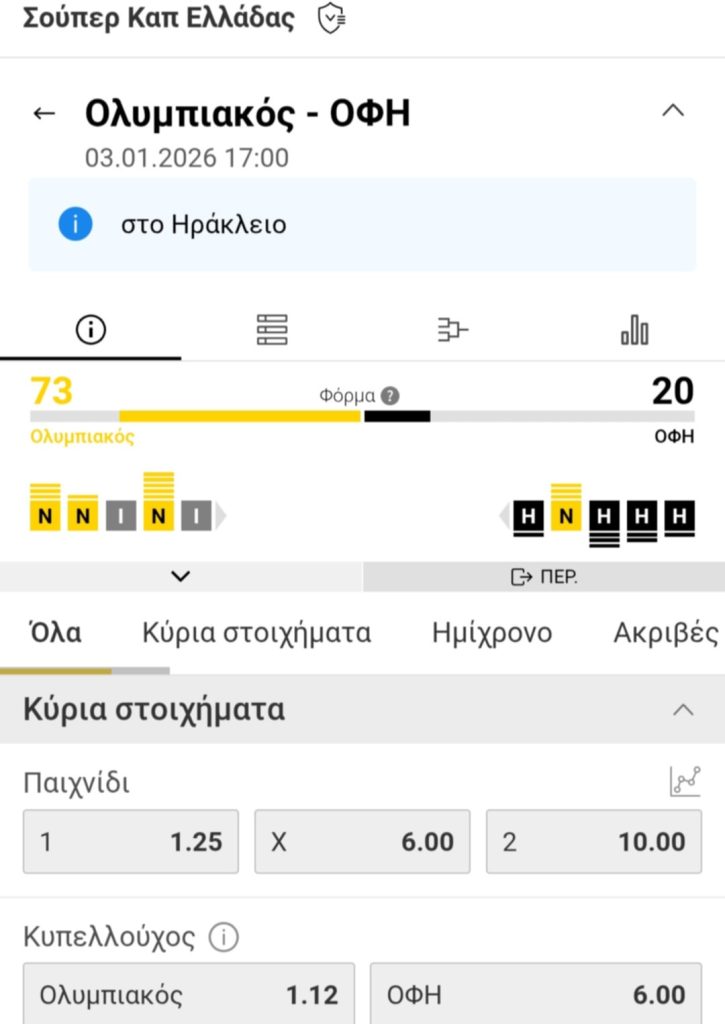Open the statistics bar chart tab icon

(x=634, y=330)
